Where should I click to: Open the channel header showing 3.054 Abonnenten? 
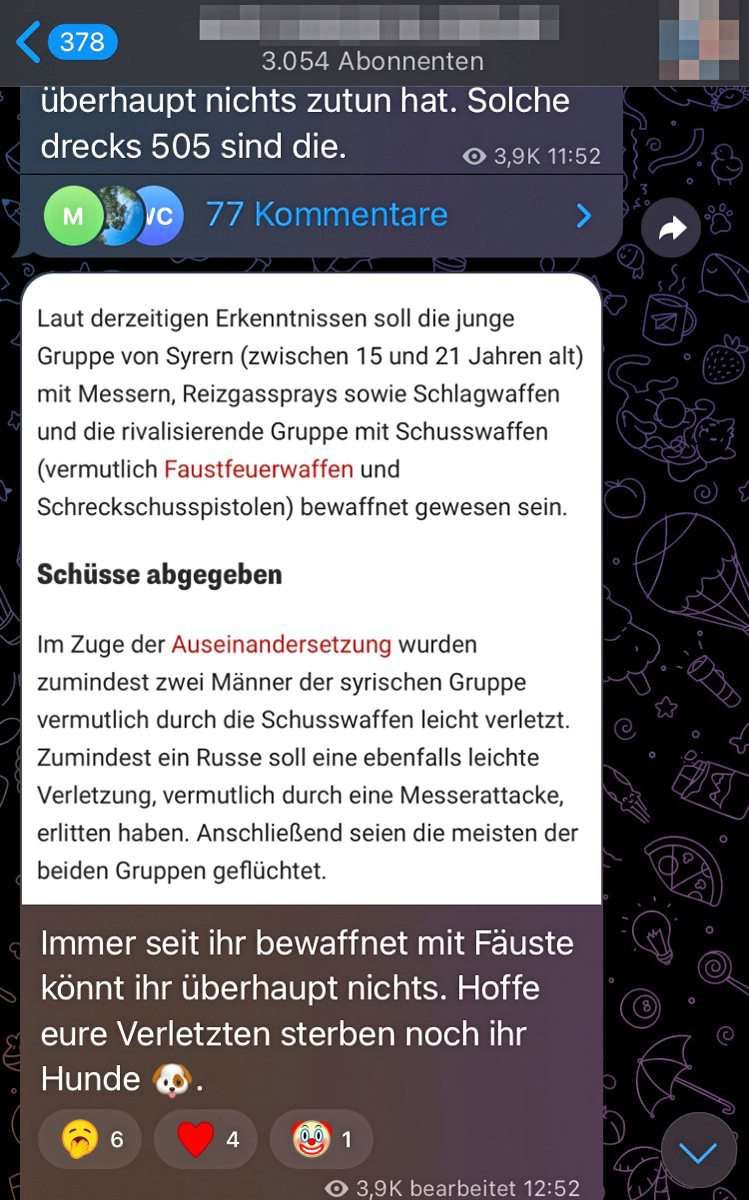374,62
